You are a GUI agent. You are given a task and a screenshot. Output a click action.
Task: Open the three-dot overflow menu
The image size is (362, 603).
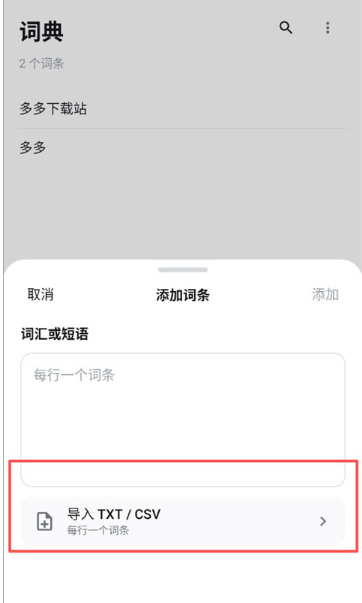coord(327,28)
